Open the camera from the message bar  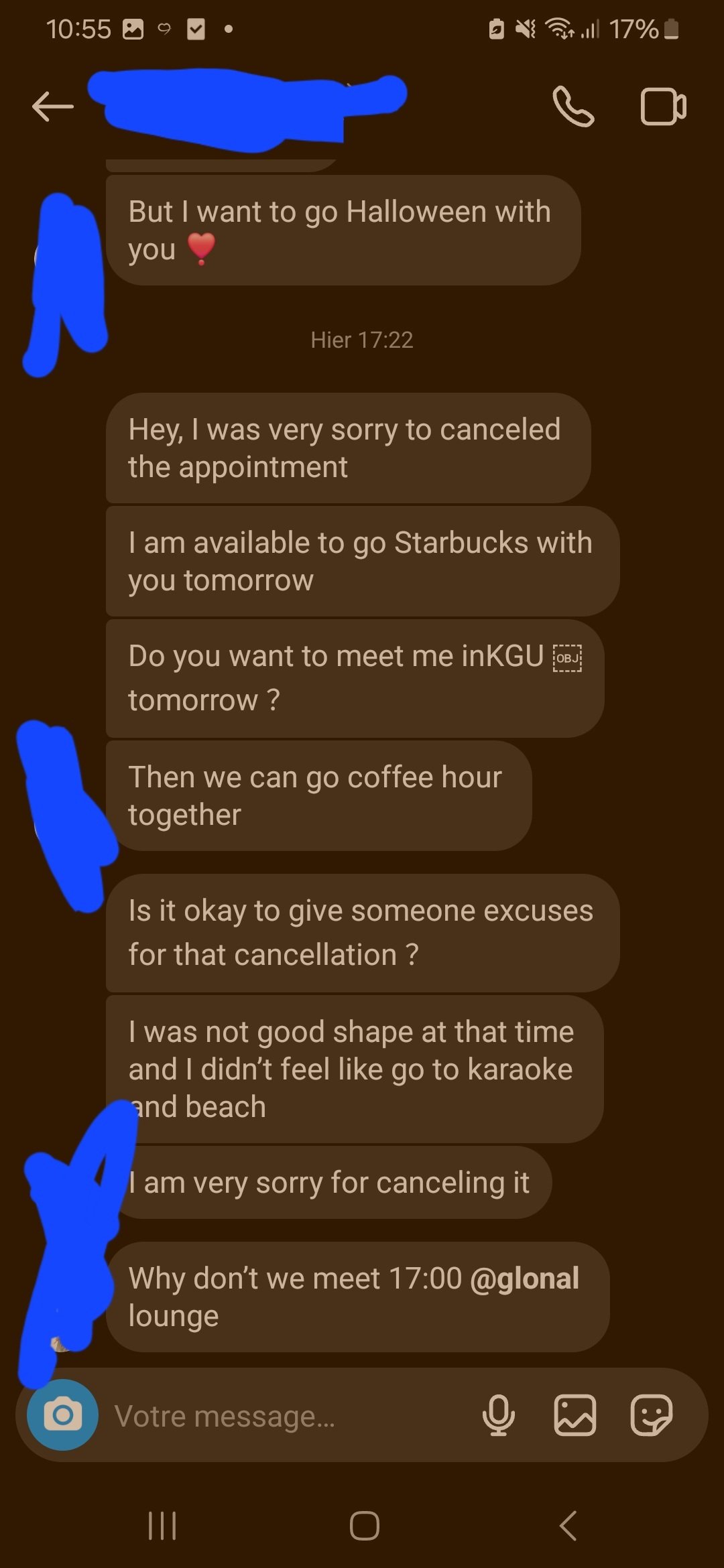[63, 1415]
